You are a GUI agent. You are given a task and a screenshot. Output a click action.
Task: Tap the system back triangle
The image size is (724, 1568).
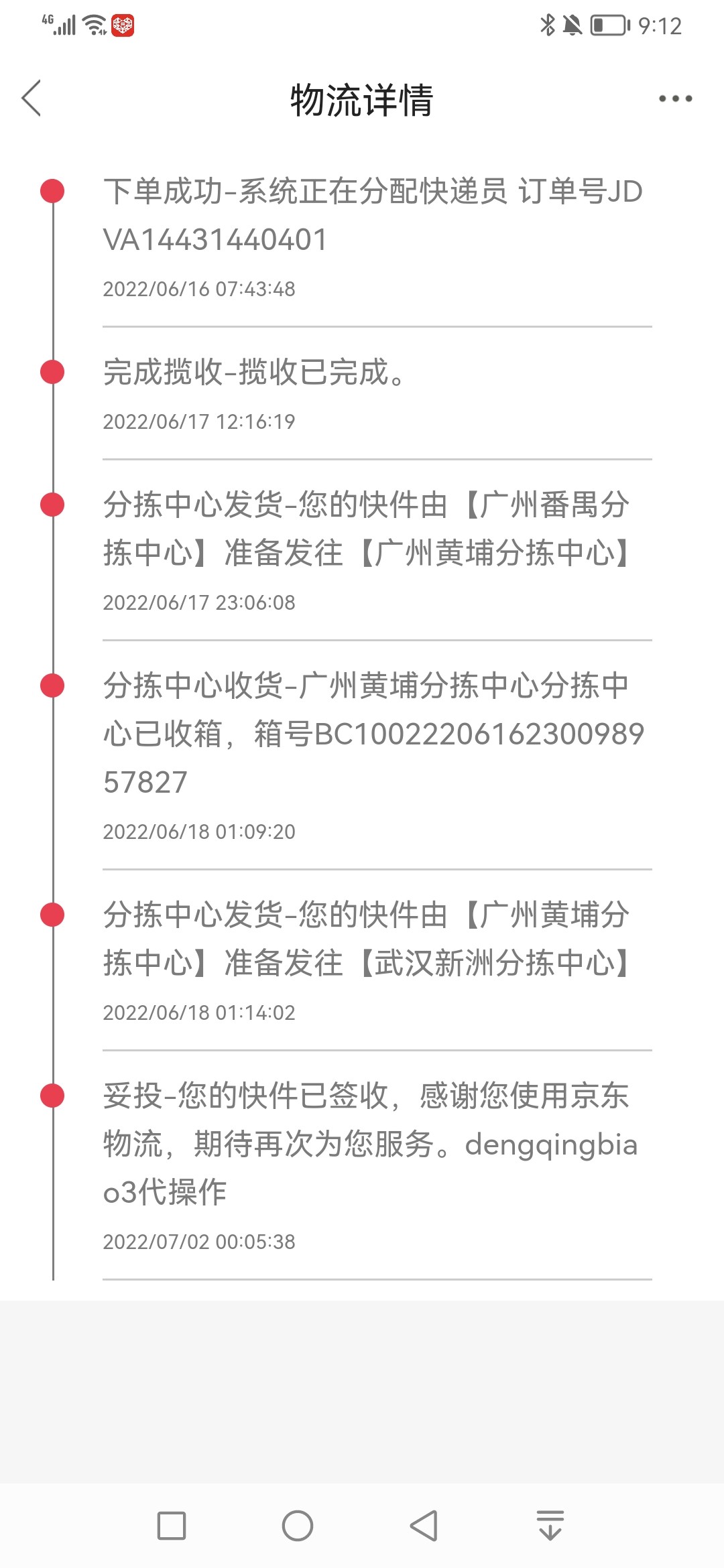[x=424, y=1526]
